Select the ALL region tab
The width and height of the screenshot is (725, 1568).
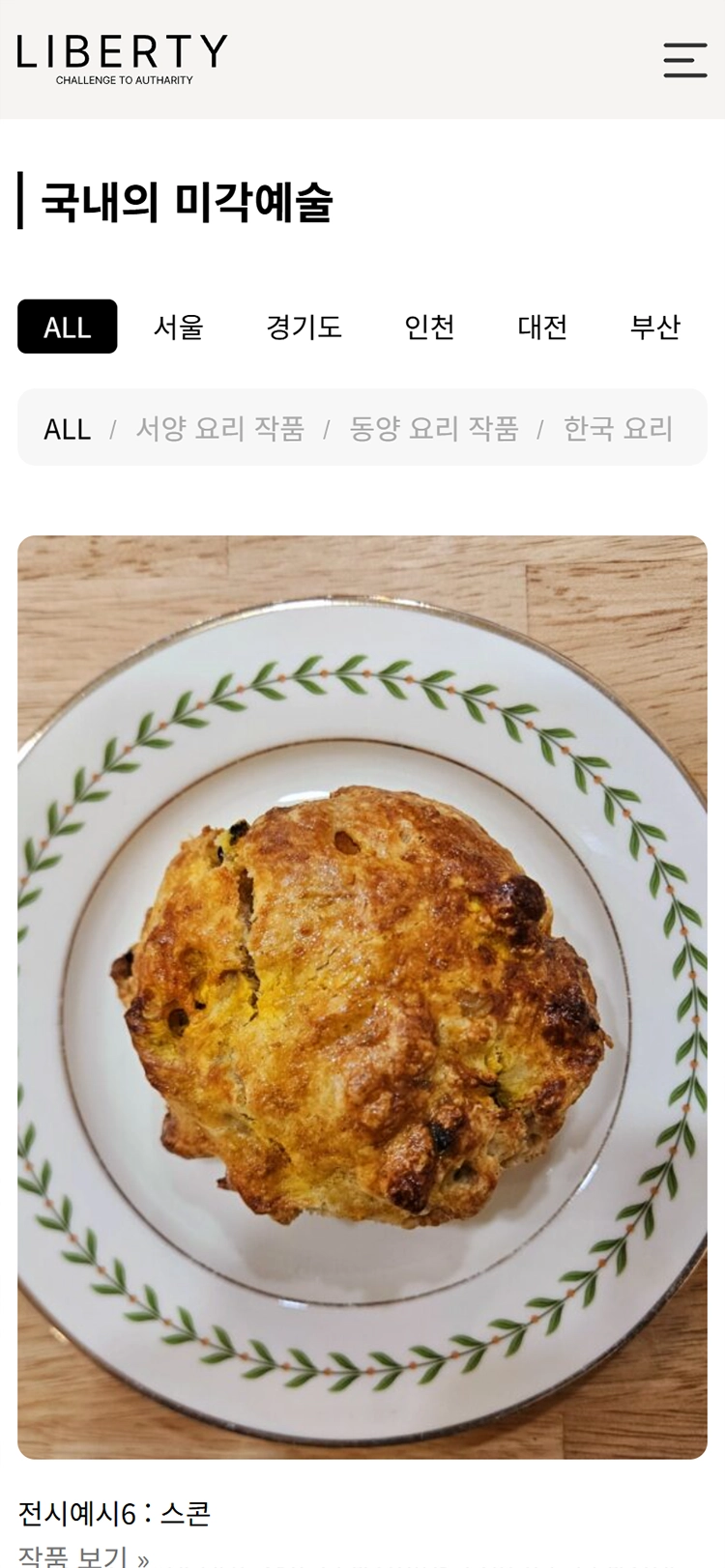click(67, 327)
